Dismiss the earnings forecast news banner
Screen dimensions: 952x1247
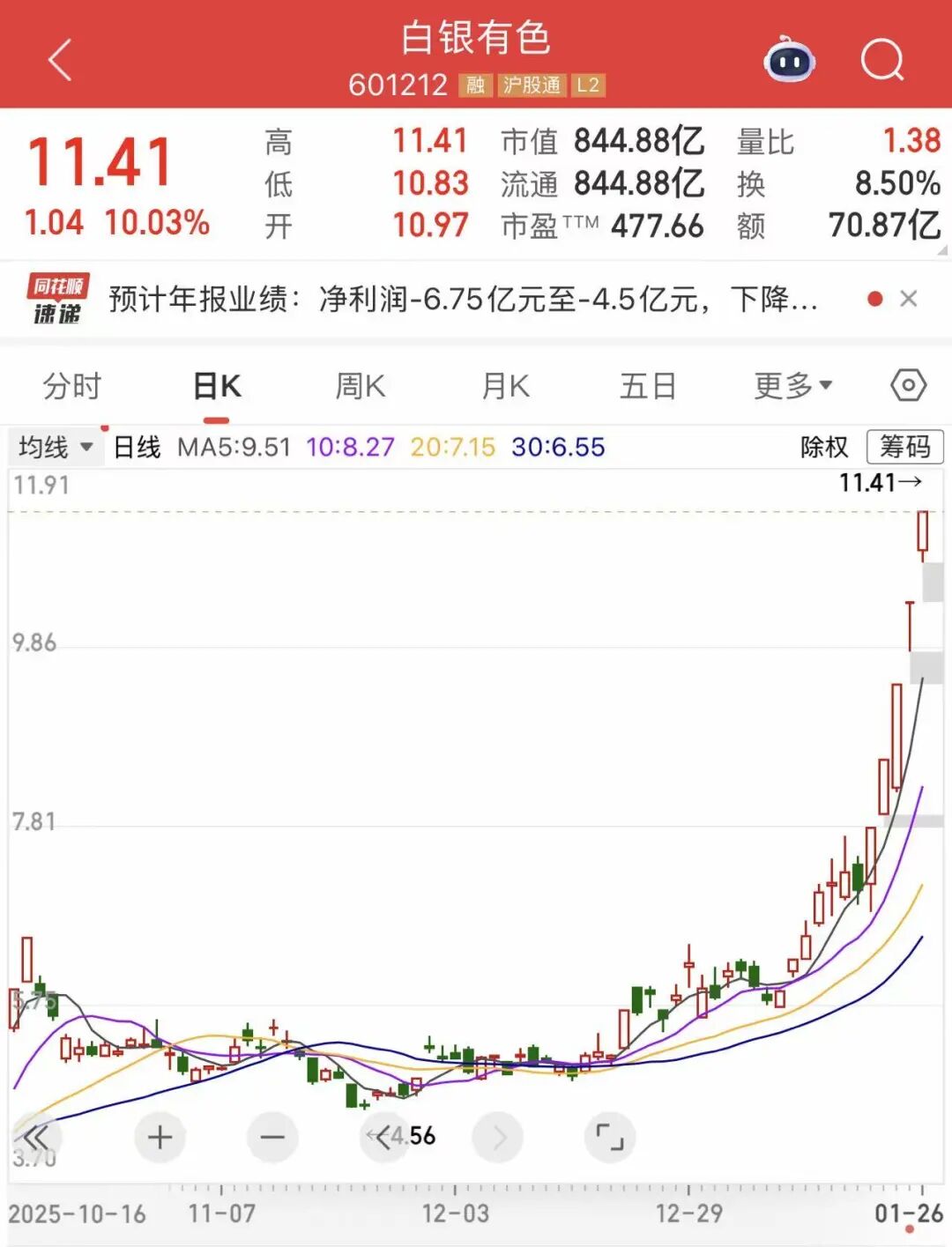pos(909,300)
